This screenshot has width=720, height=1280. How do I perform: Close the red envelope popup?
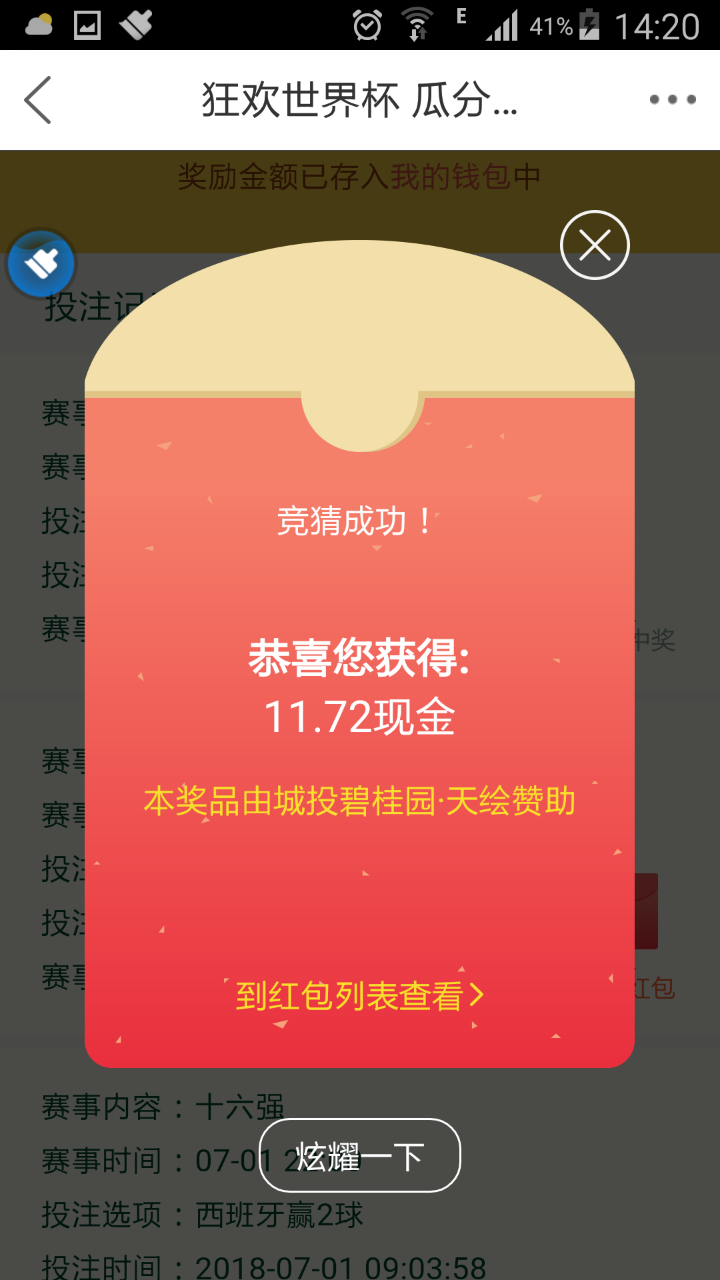click(595, 245)
